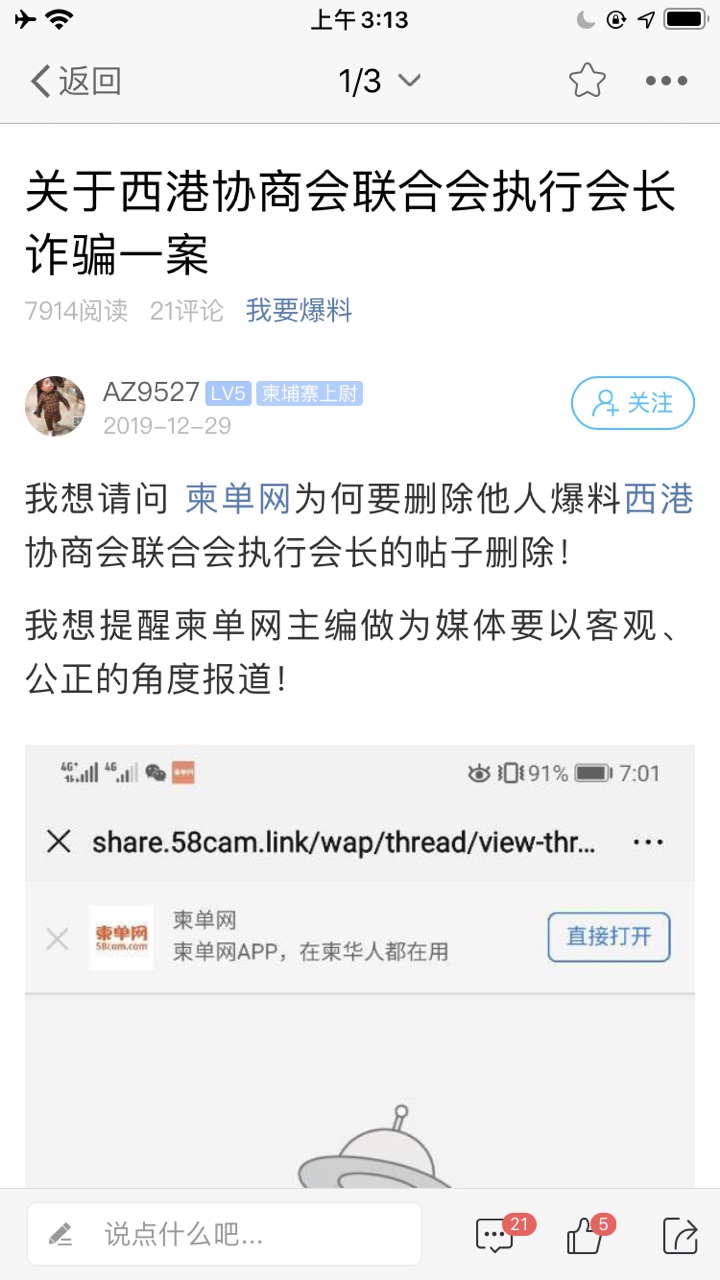
Task: Like the post with thumbs-up icon
Action: [x=586, y=1236]
